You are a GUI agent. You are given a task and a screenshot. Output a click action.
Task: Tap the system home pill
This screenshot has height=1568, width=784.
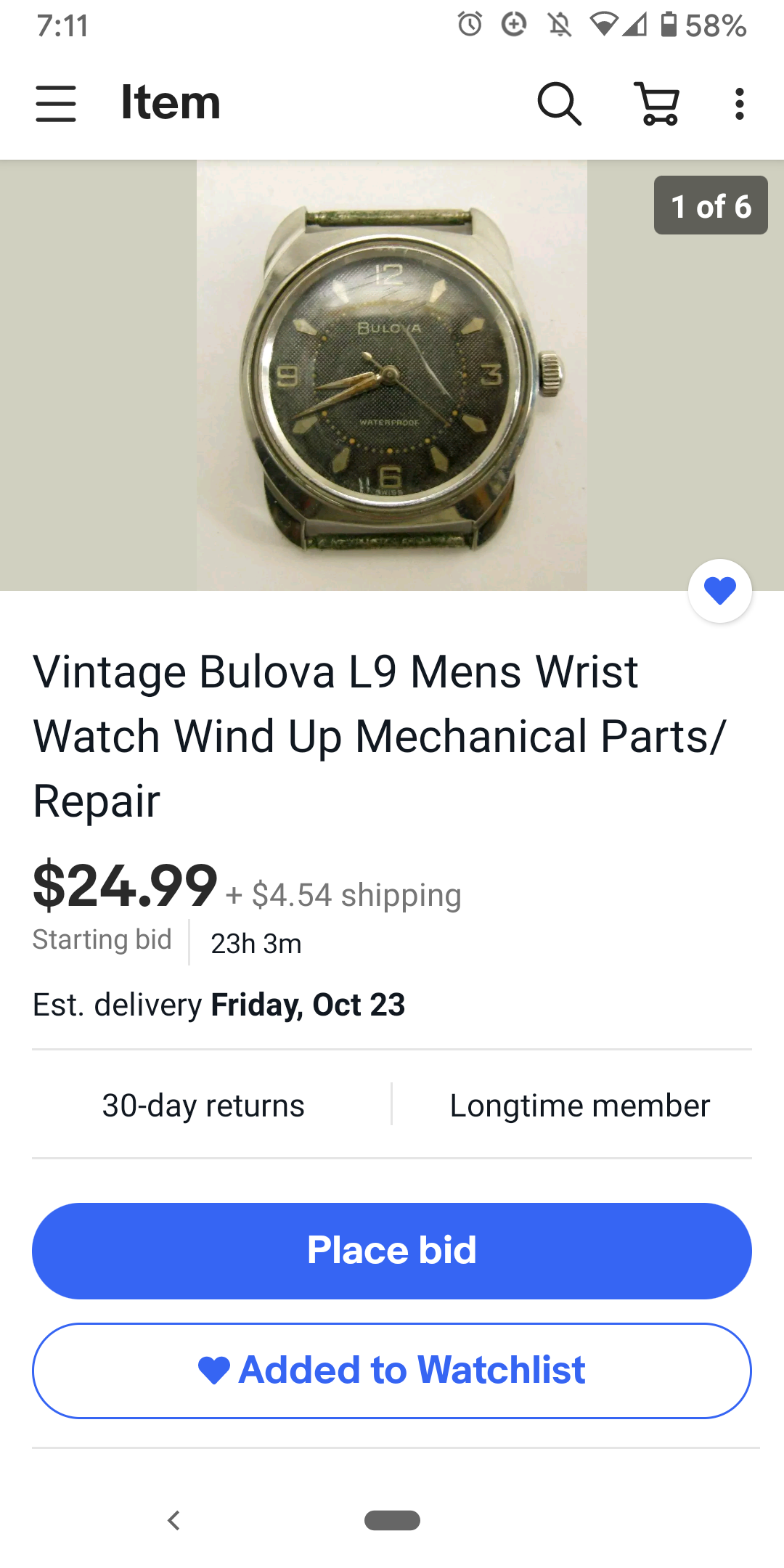tap(392, 1520)
